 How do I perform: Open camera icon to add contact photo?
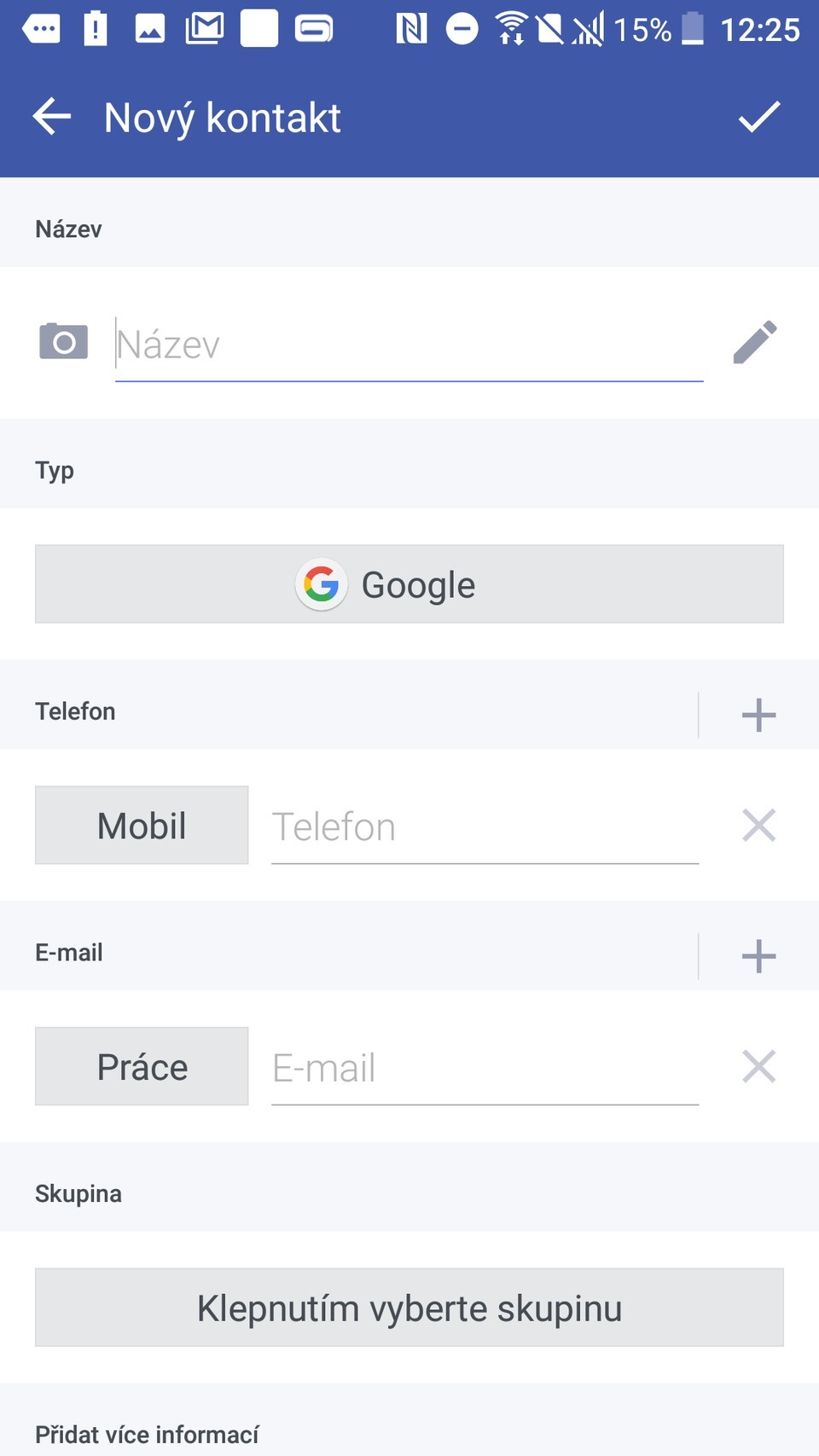click(63, 342)
